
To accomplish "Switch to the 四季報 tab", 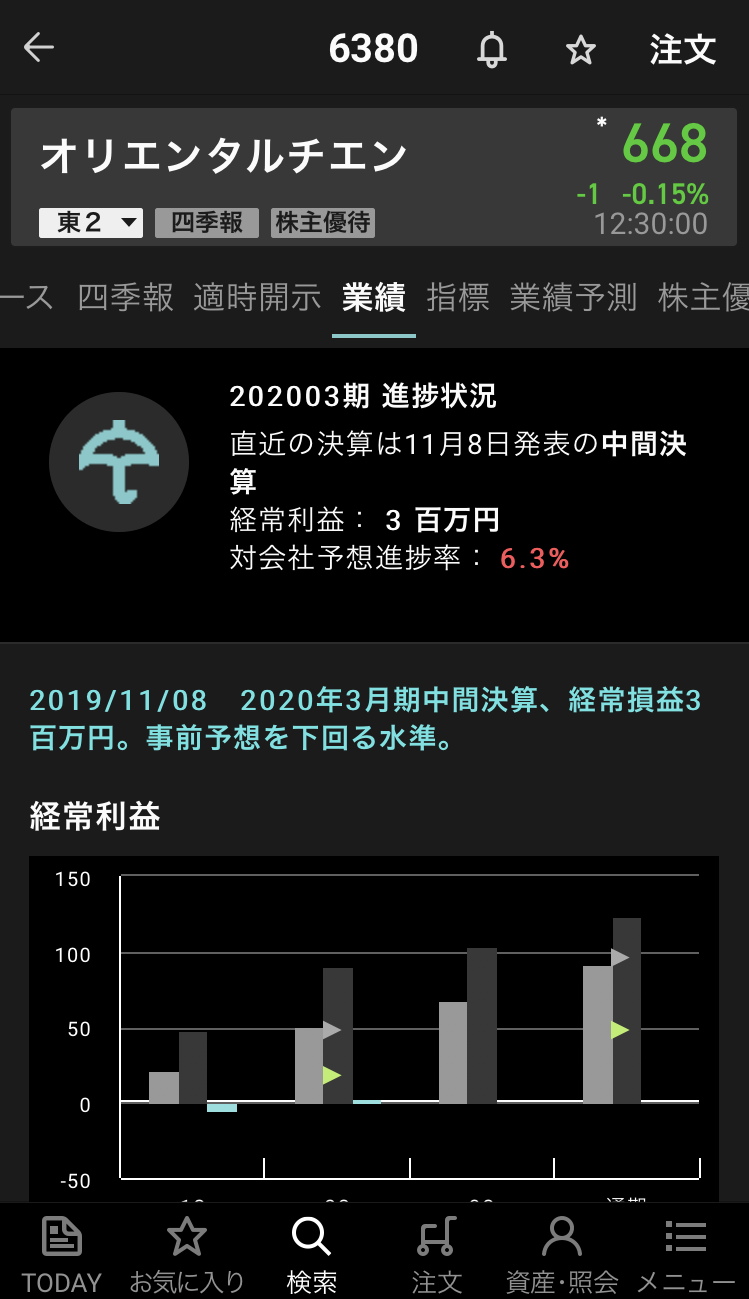I will pos(125,297).
